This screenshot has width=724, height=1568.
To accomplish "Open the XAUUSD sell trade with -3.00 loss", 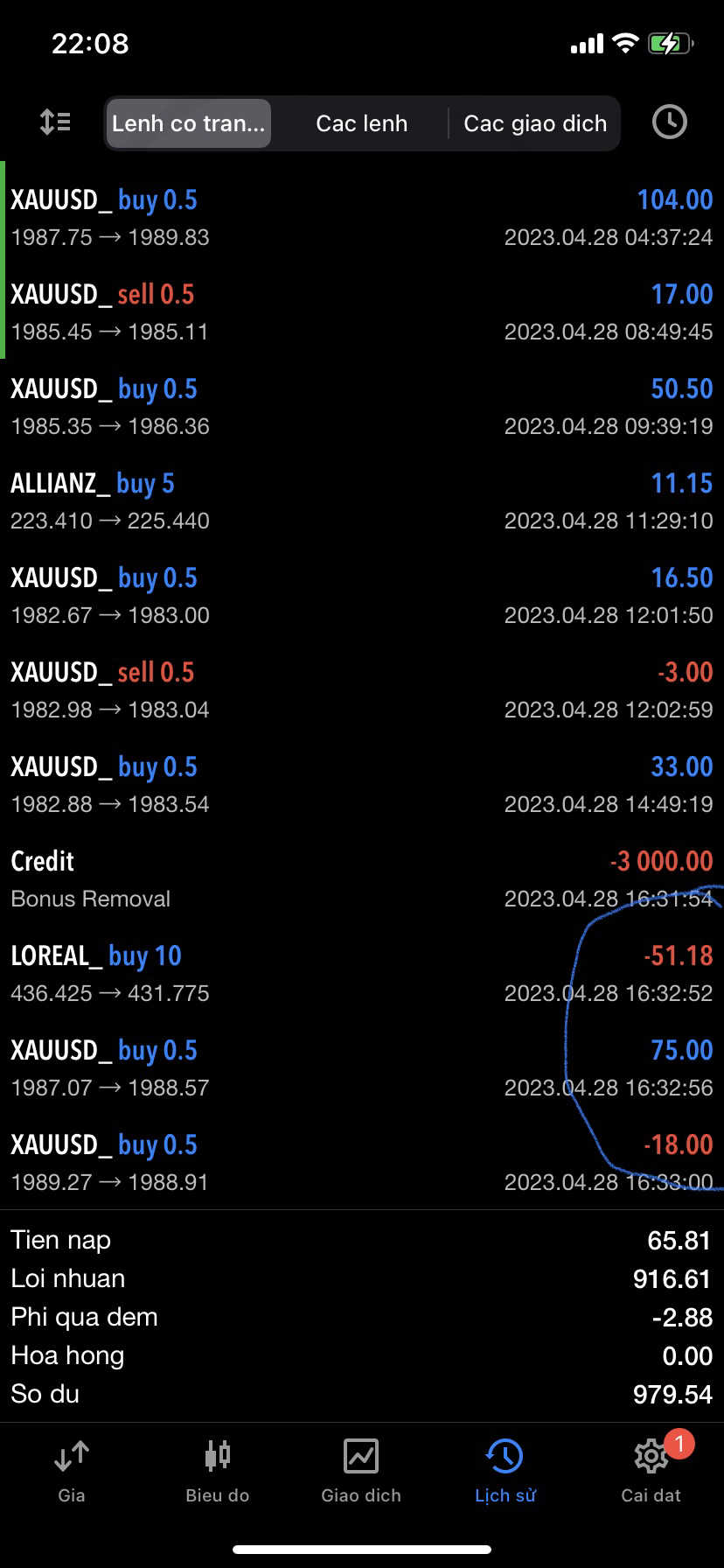I will pos(361,689).
